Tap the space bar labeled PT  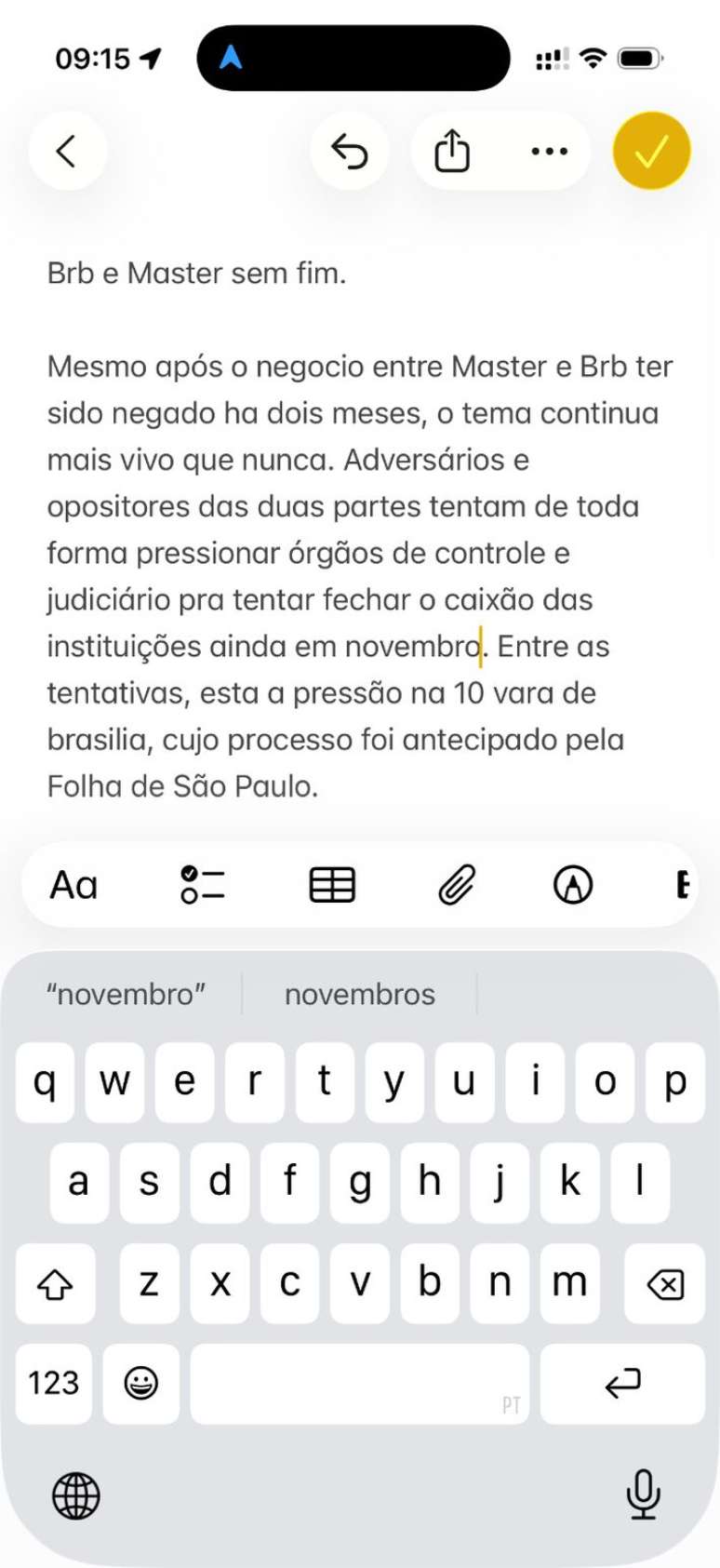pyautogui.click(x=358, y=1384)
